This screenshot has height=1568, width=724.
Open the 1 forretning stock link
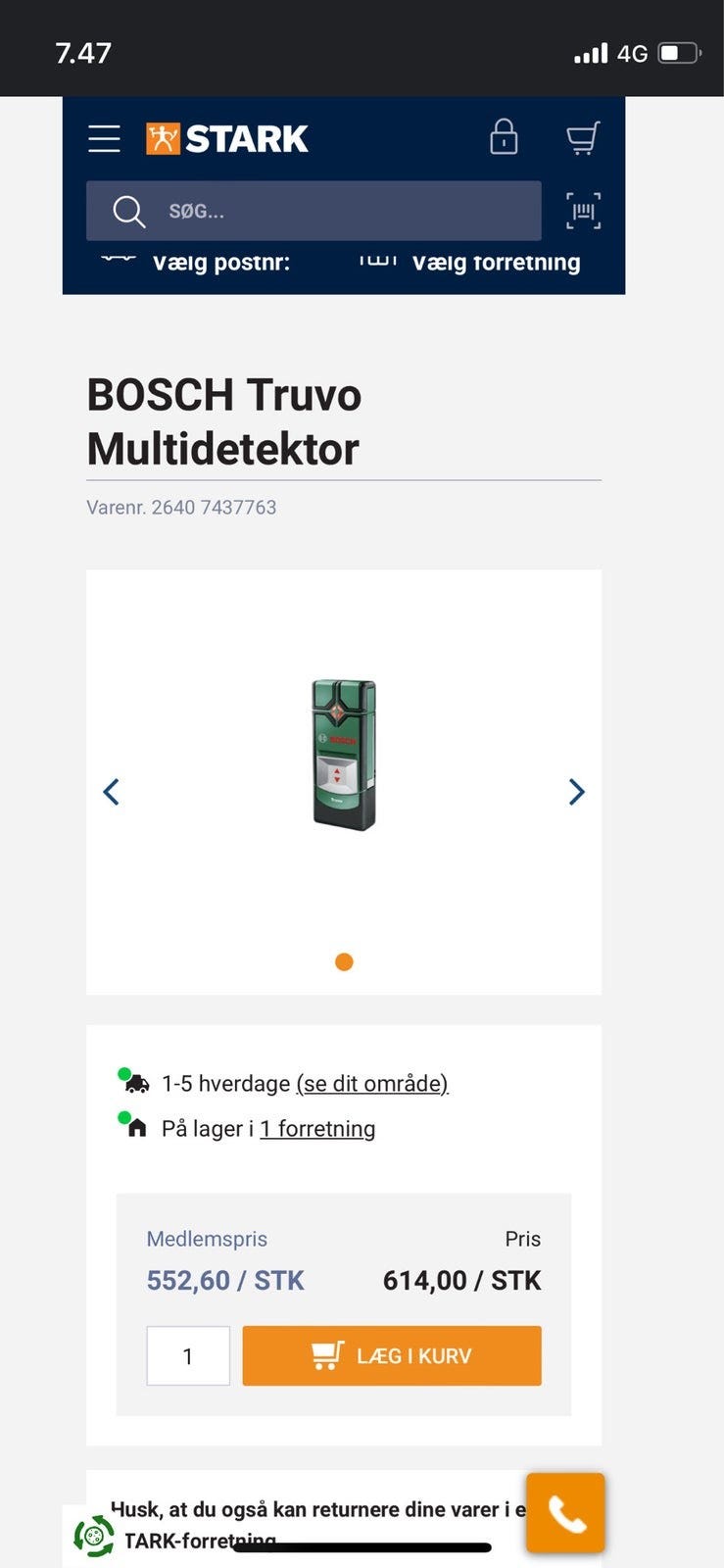(x=317, y=1128)
